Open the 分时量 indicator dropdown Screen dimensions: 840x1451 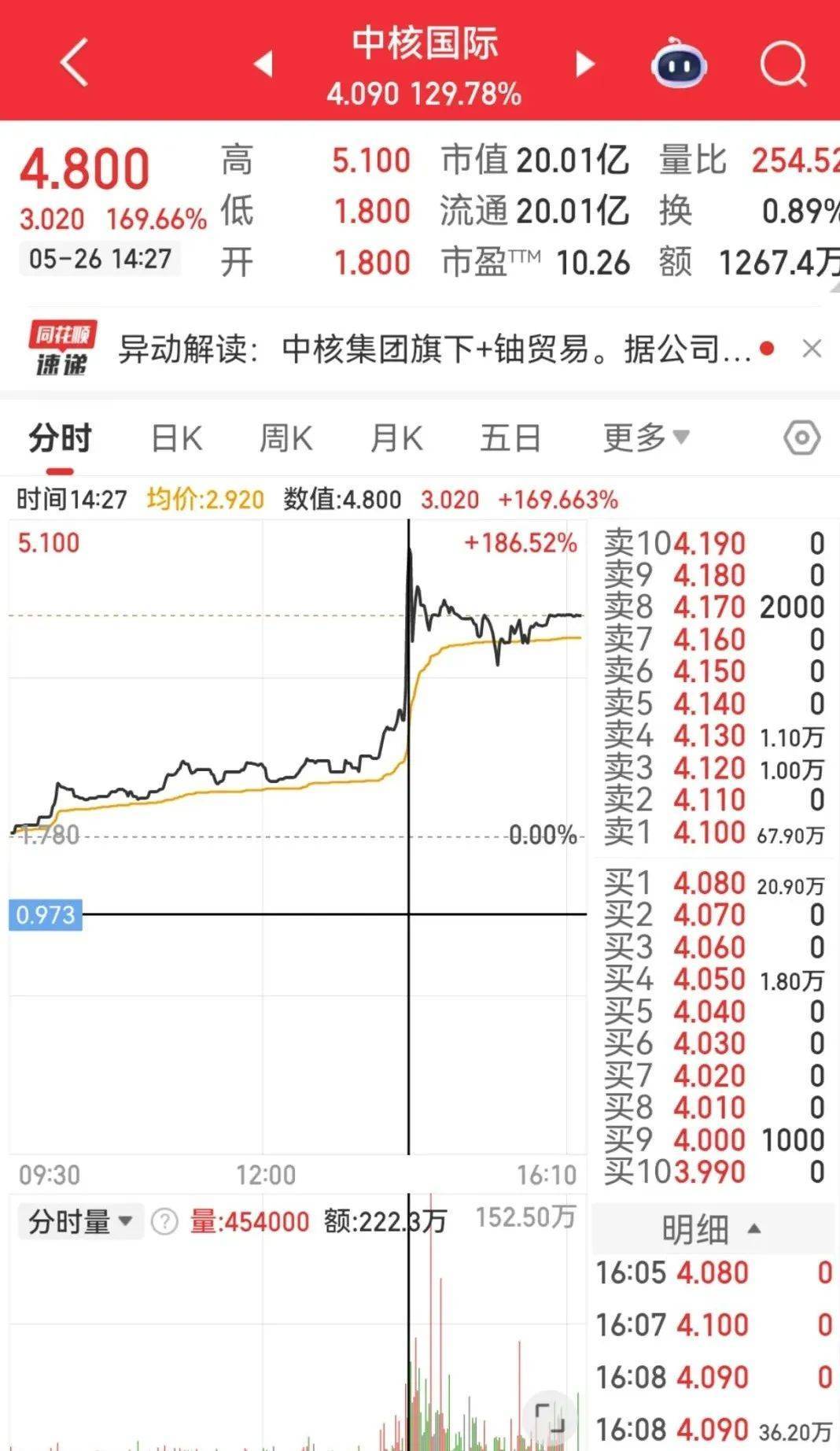[79, 1221]
